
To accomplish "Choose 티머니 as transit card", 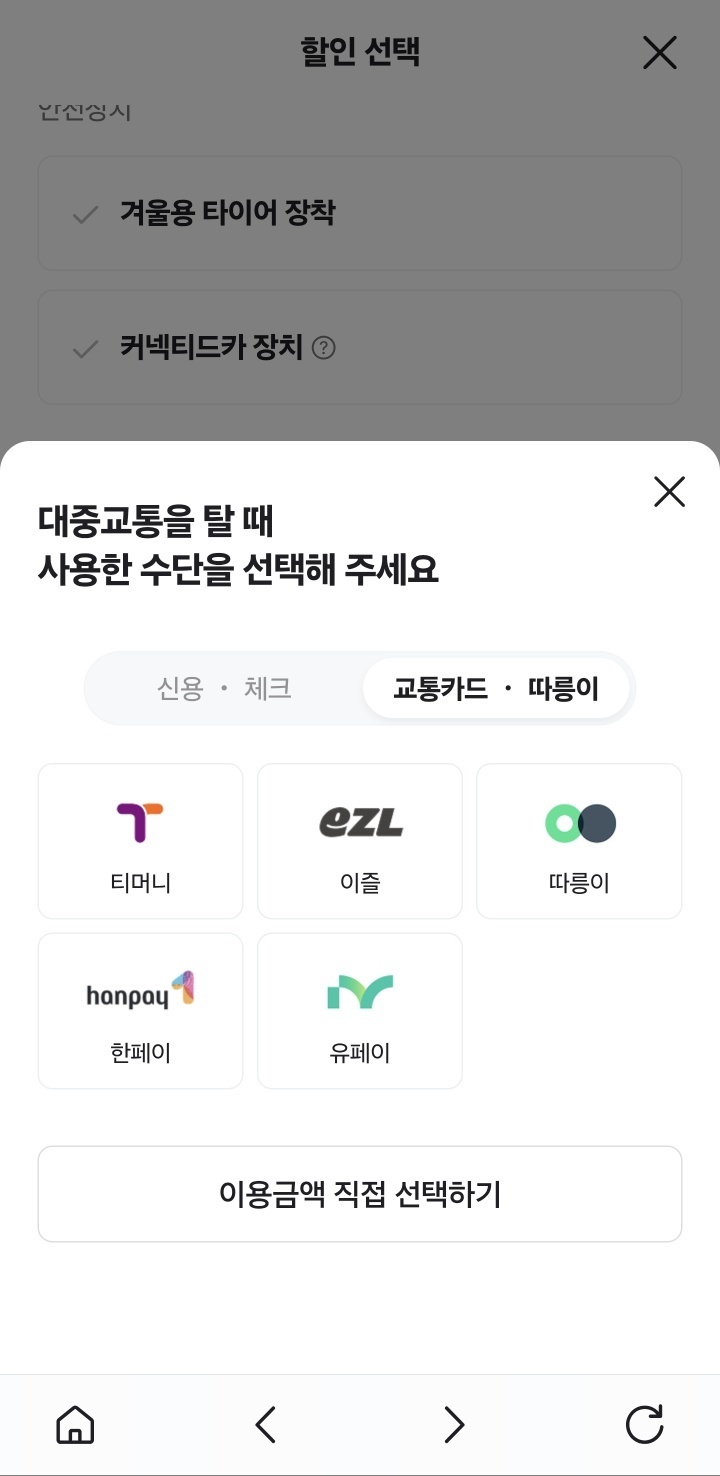I will (140, 841).
